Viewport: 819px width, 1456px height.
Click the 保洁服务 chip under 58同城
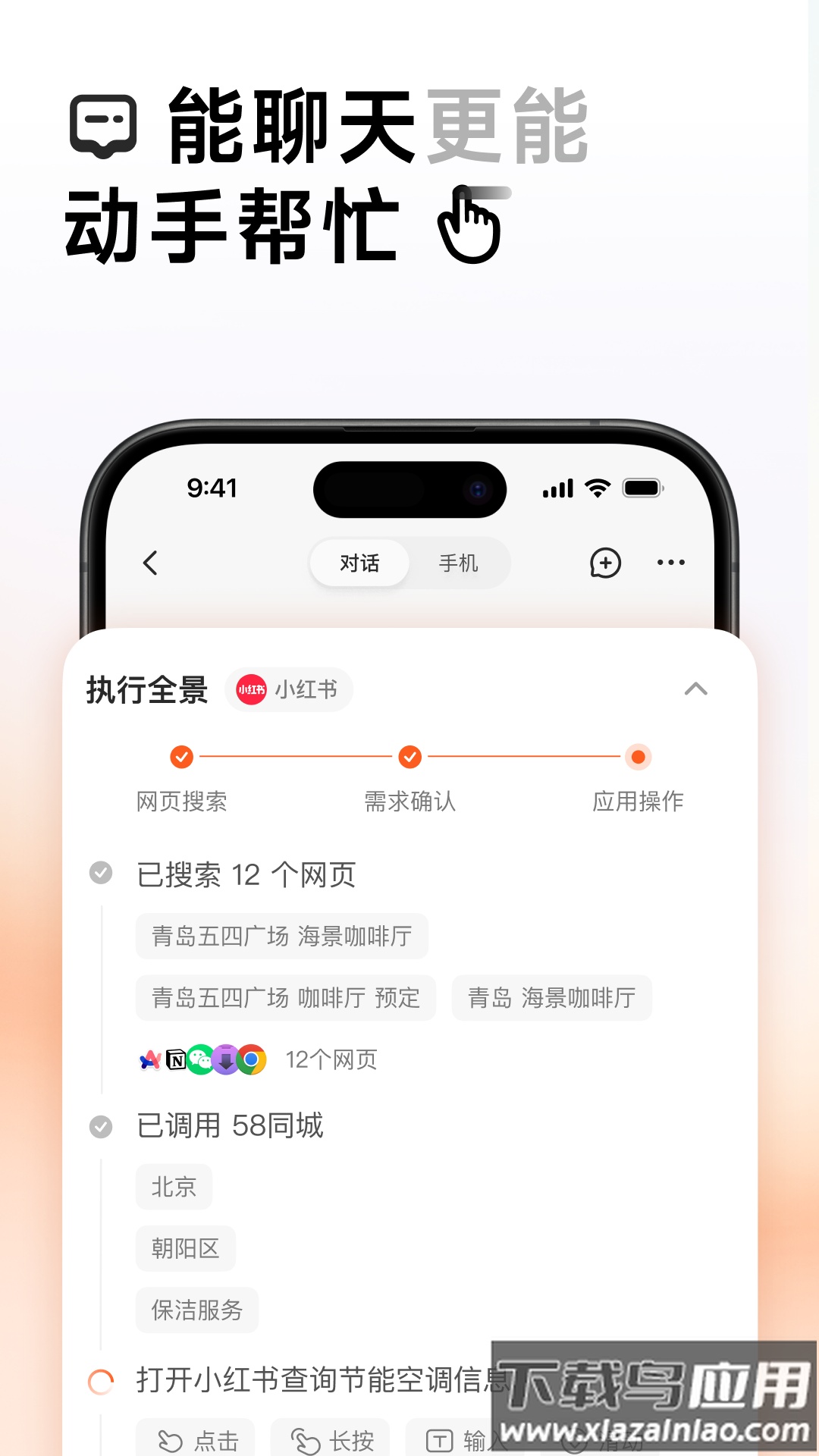[196, 1310]
